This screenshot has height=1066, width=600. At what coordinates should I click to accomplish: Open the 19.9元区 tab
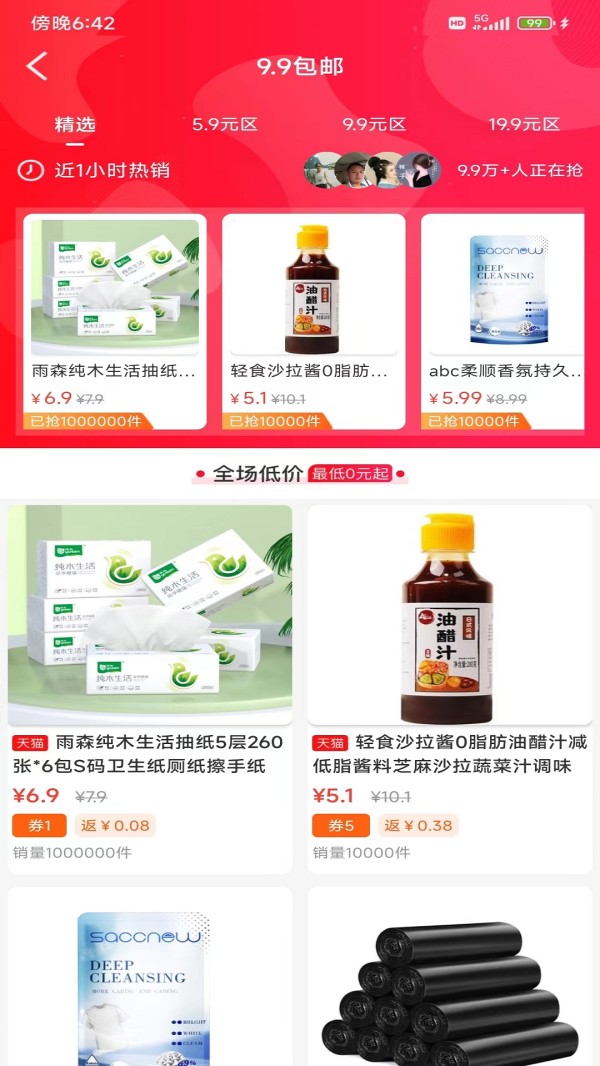pos(524,124)
